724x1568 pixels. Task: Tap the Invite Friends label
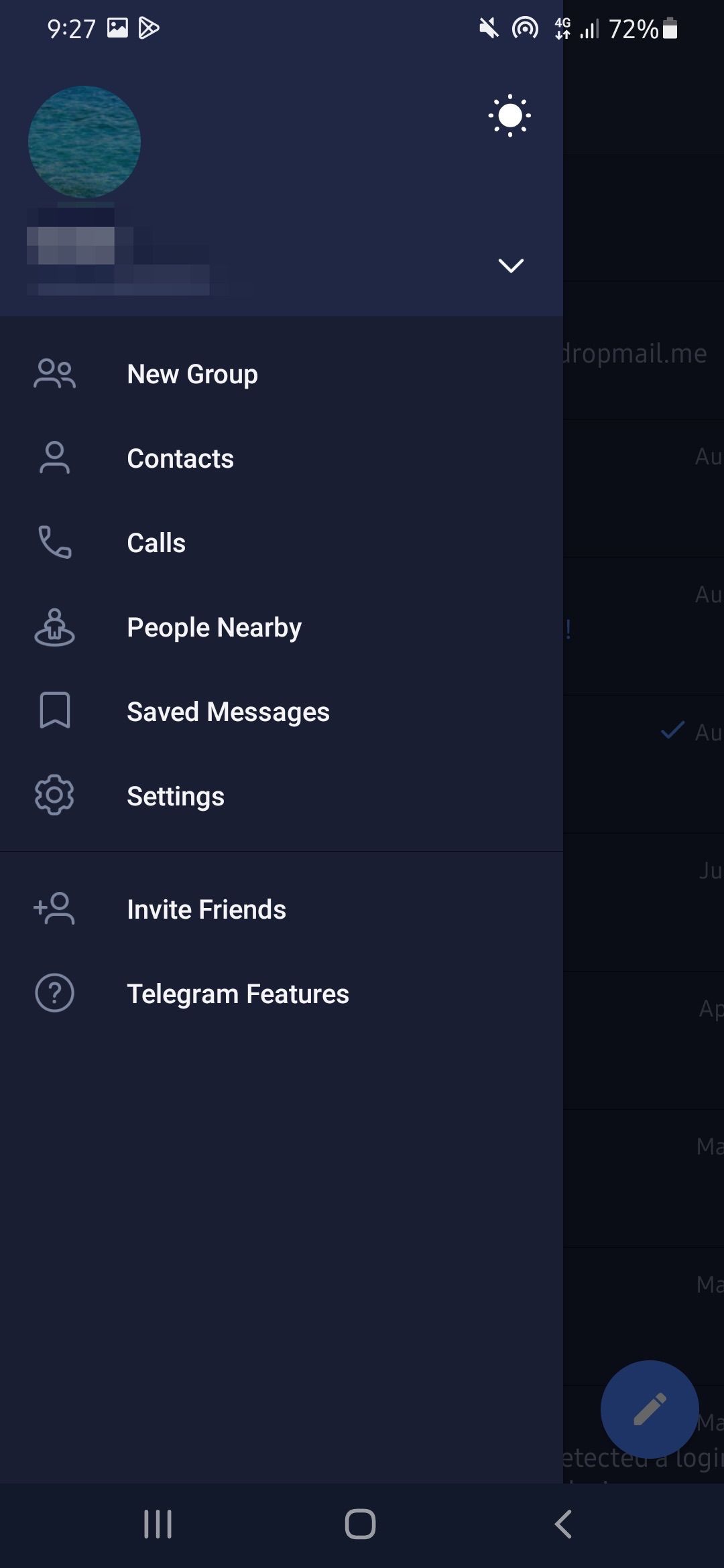(206, 909)
